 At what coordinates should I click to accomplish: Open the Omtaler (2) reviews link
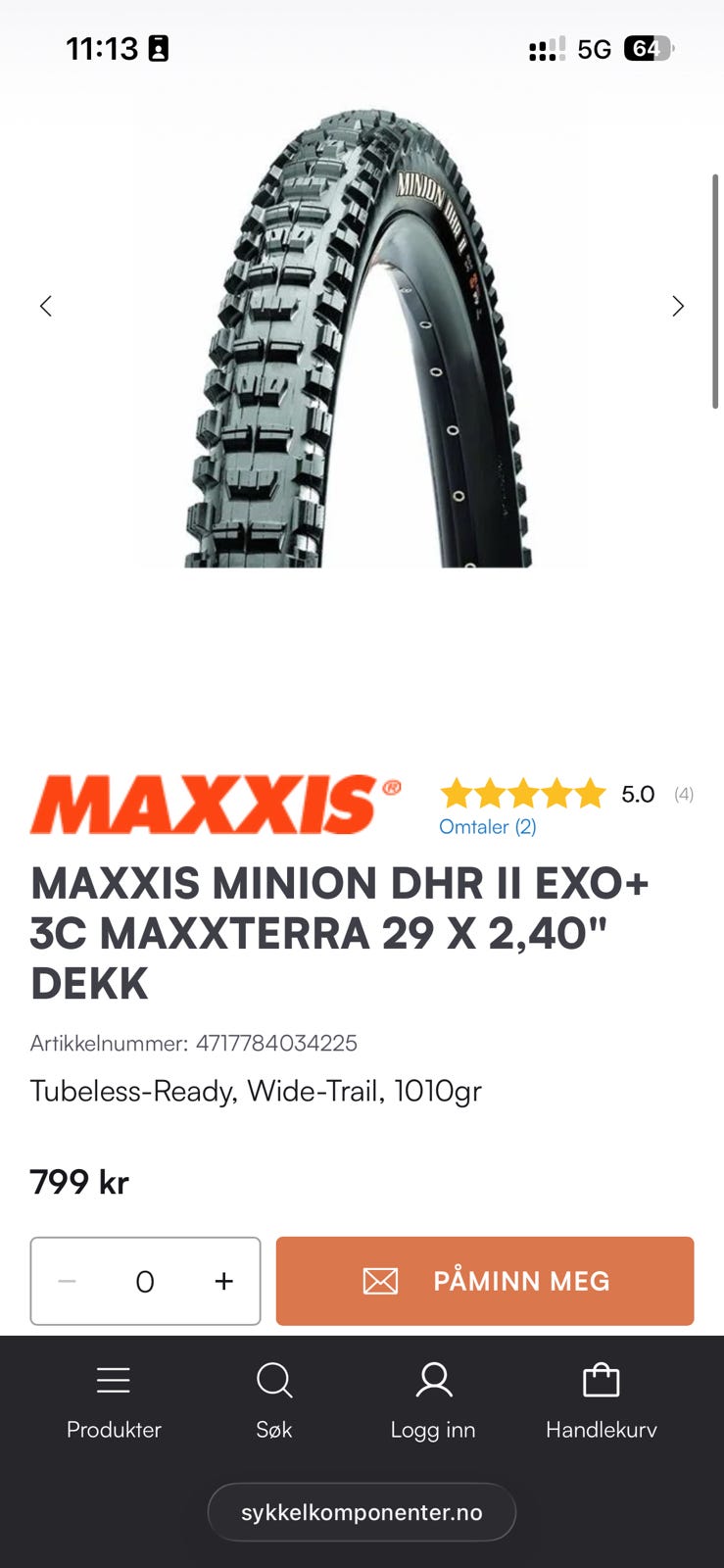click(x=488, y=826)
